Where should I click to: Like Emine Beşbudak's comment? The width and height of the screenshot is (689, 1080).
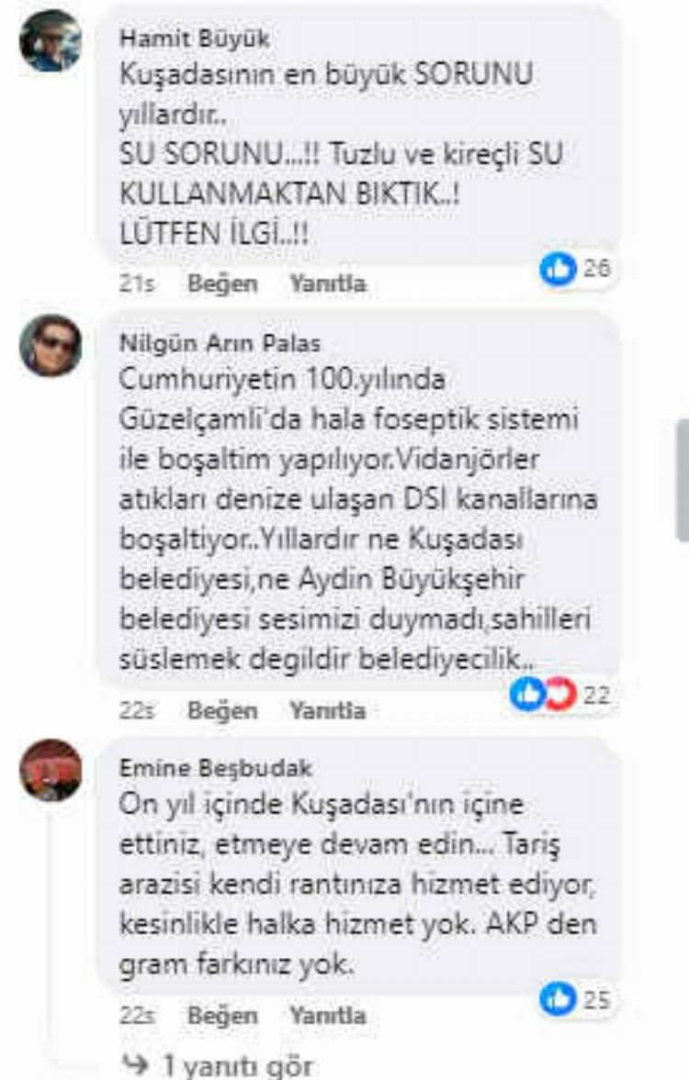pyautogui.click(x=223, y=1014)
